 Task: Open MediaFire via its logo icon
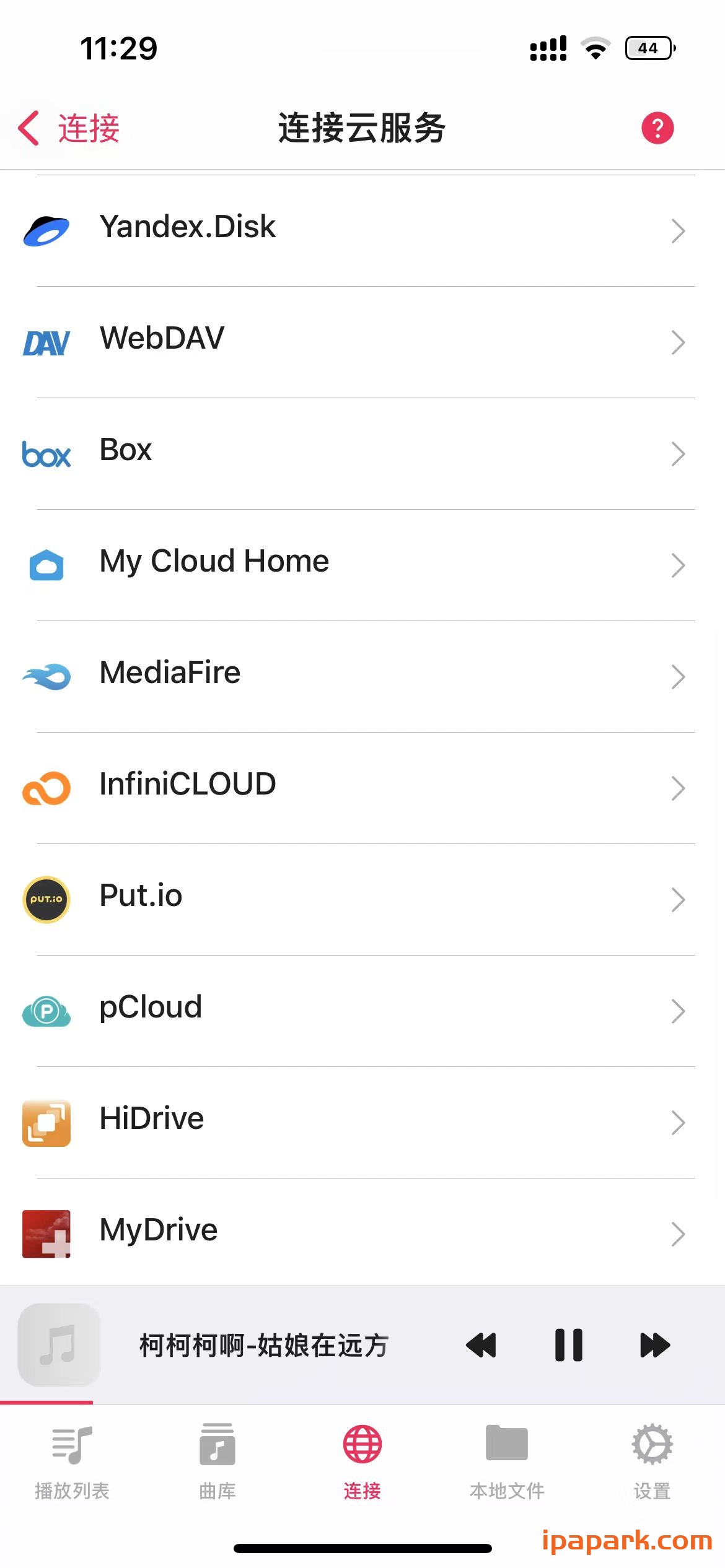pyautogui.click(x=46, y=676)
